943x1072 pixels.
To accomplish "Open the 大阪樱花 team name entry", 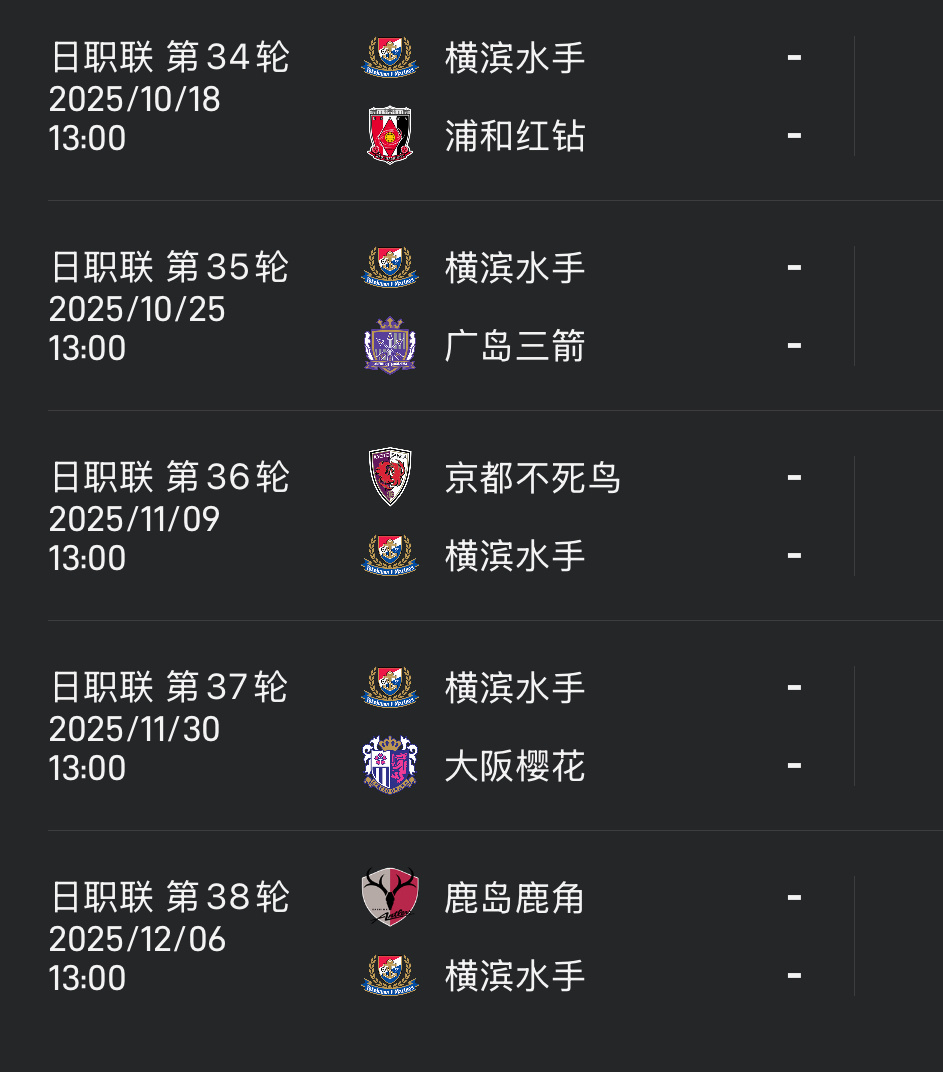I will point(515,765).
